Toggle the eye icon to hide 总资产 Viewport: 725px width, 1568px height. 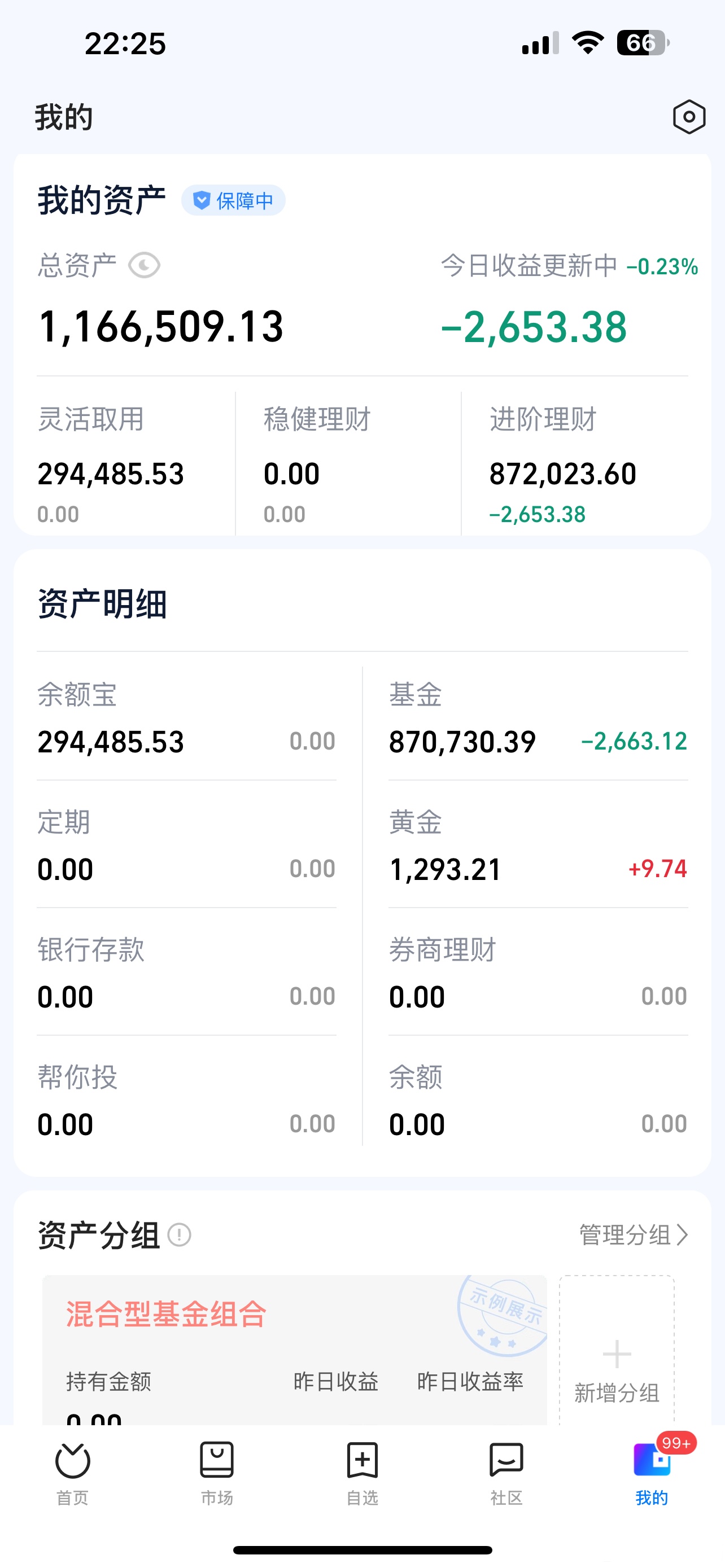[145, 264]
